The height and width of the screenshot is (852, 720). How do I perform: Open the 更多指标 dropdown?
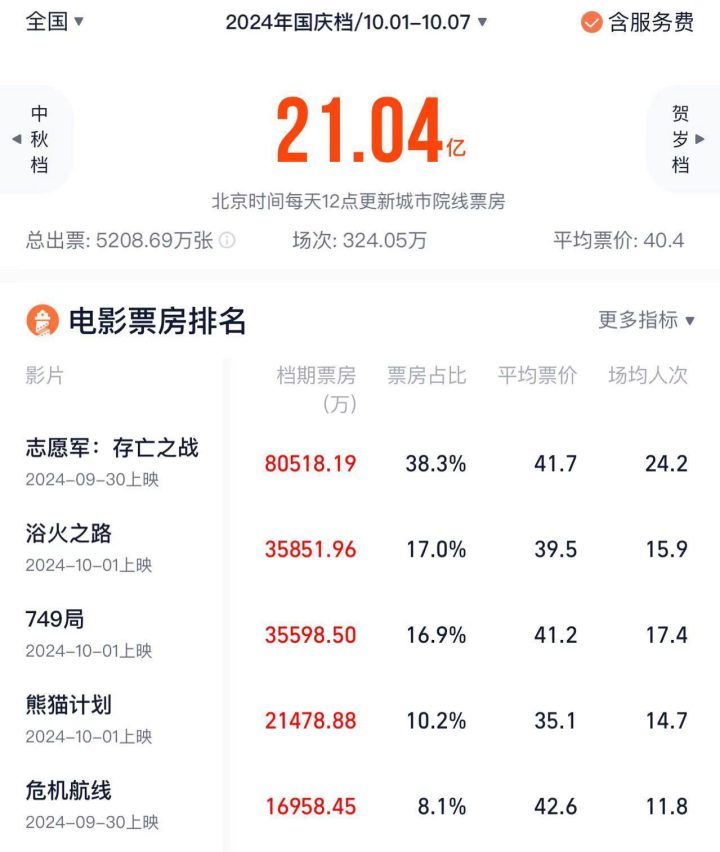click(646, 320)
